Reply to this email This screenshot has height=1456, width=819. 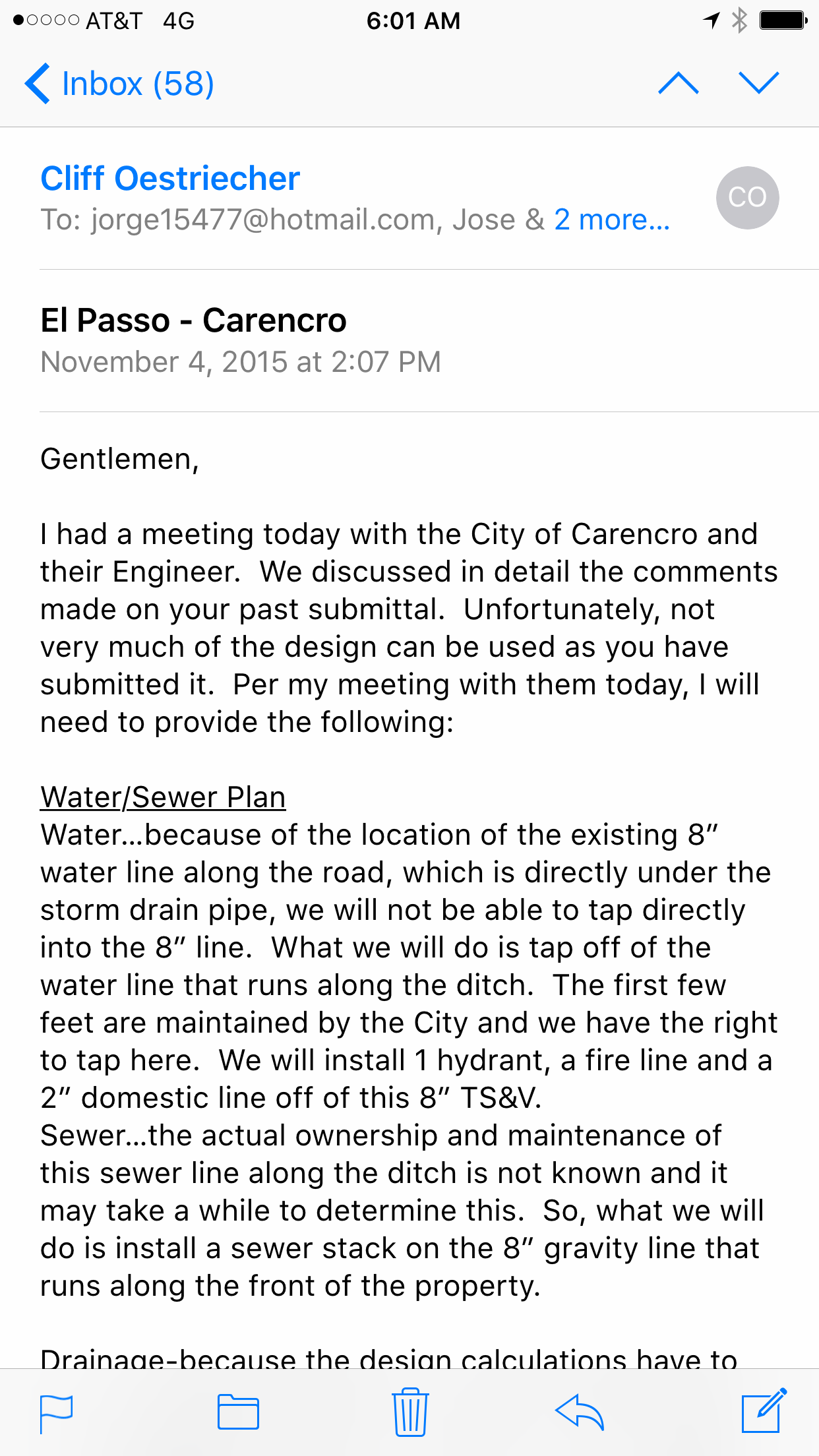(x=580, y=1412)
